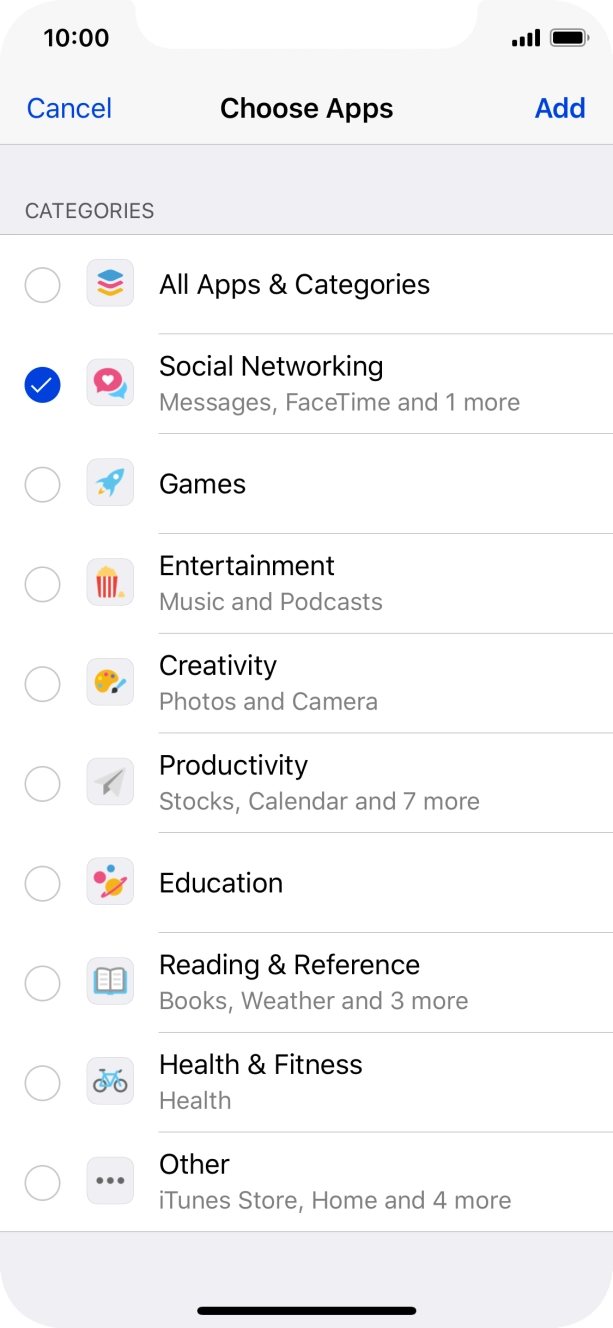Select the Education category
This screenshot has height=1328, width=613.
(42, 884)
